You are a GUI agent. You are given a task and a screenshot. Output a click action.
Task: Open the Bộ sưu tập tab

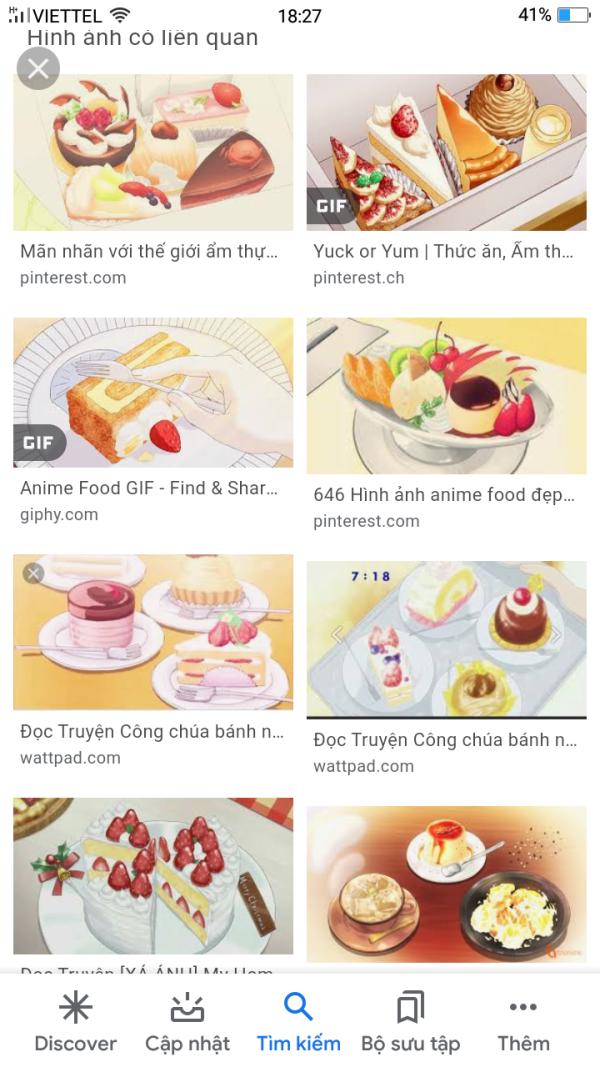(x=410, y=1021)
